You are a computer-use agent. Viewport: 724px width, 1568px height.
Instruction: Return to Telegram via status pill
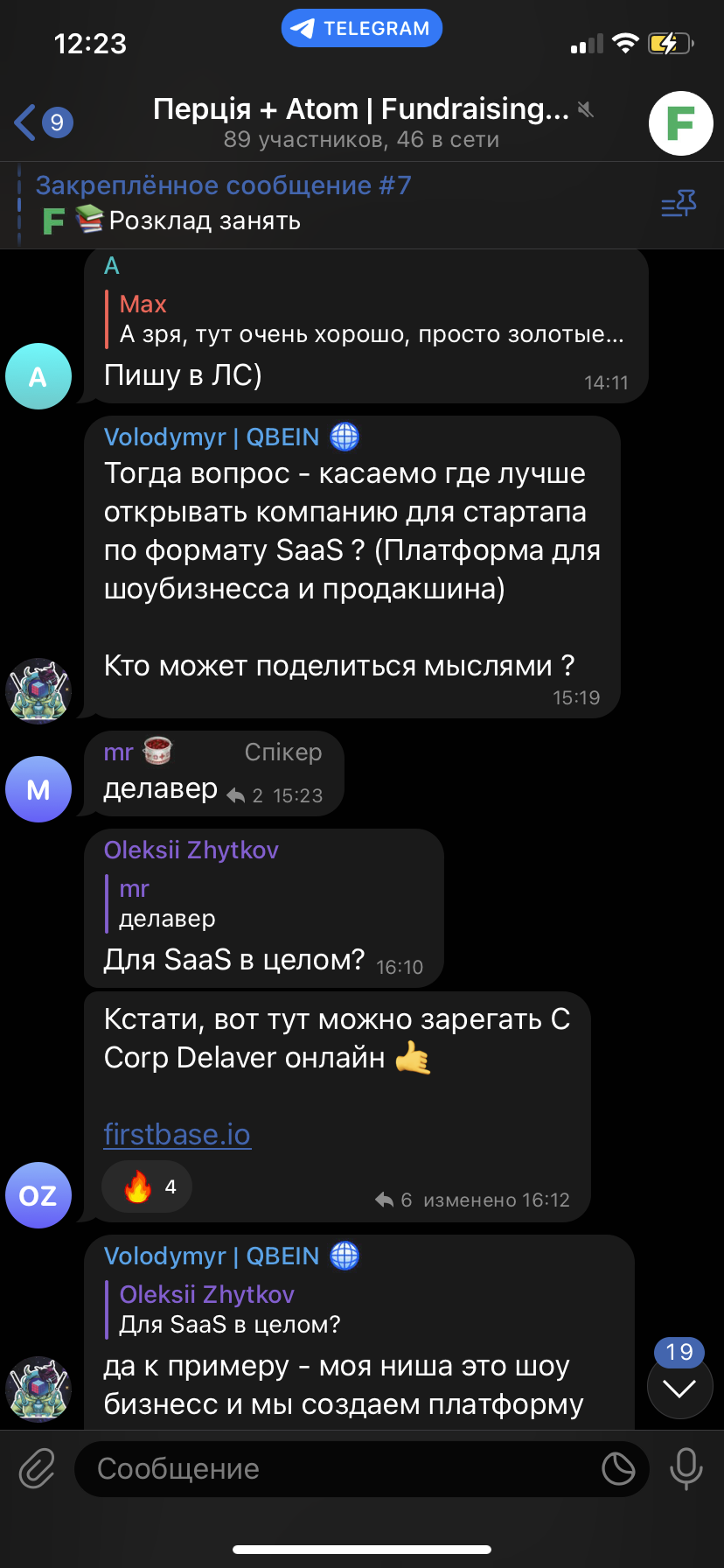[361, 29]
